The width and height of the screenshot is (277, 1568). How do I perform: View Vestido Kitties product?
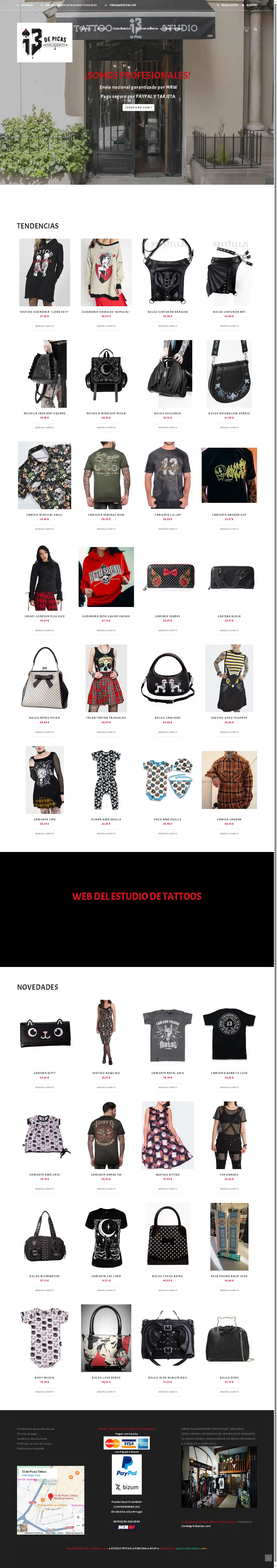pos(167,1135)
